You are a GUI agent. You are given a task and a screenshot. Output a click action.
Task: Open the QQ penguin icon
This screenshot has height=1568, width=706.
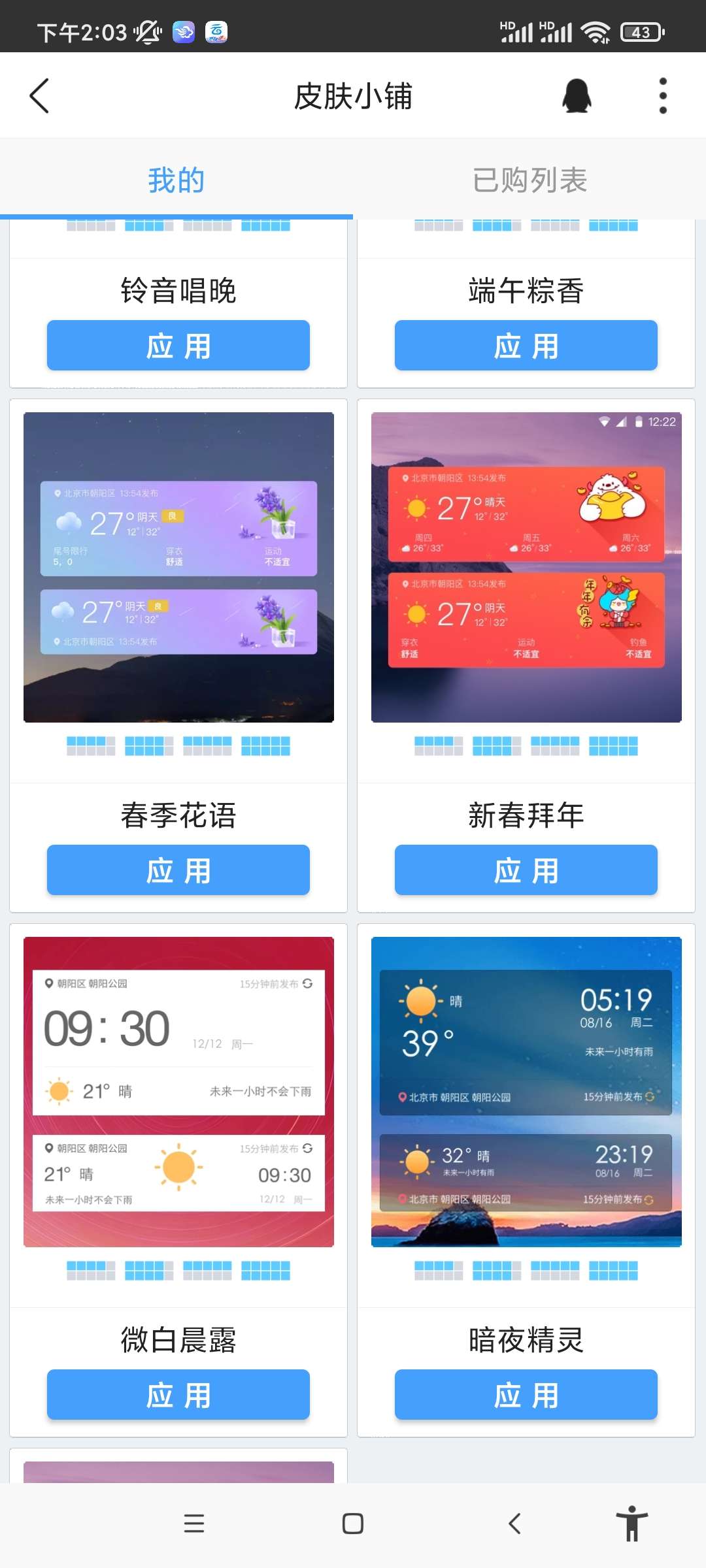pos(577,96)
